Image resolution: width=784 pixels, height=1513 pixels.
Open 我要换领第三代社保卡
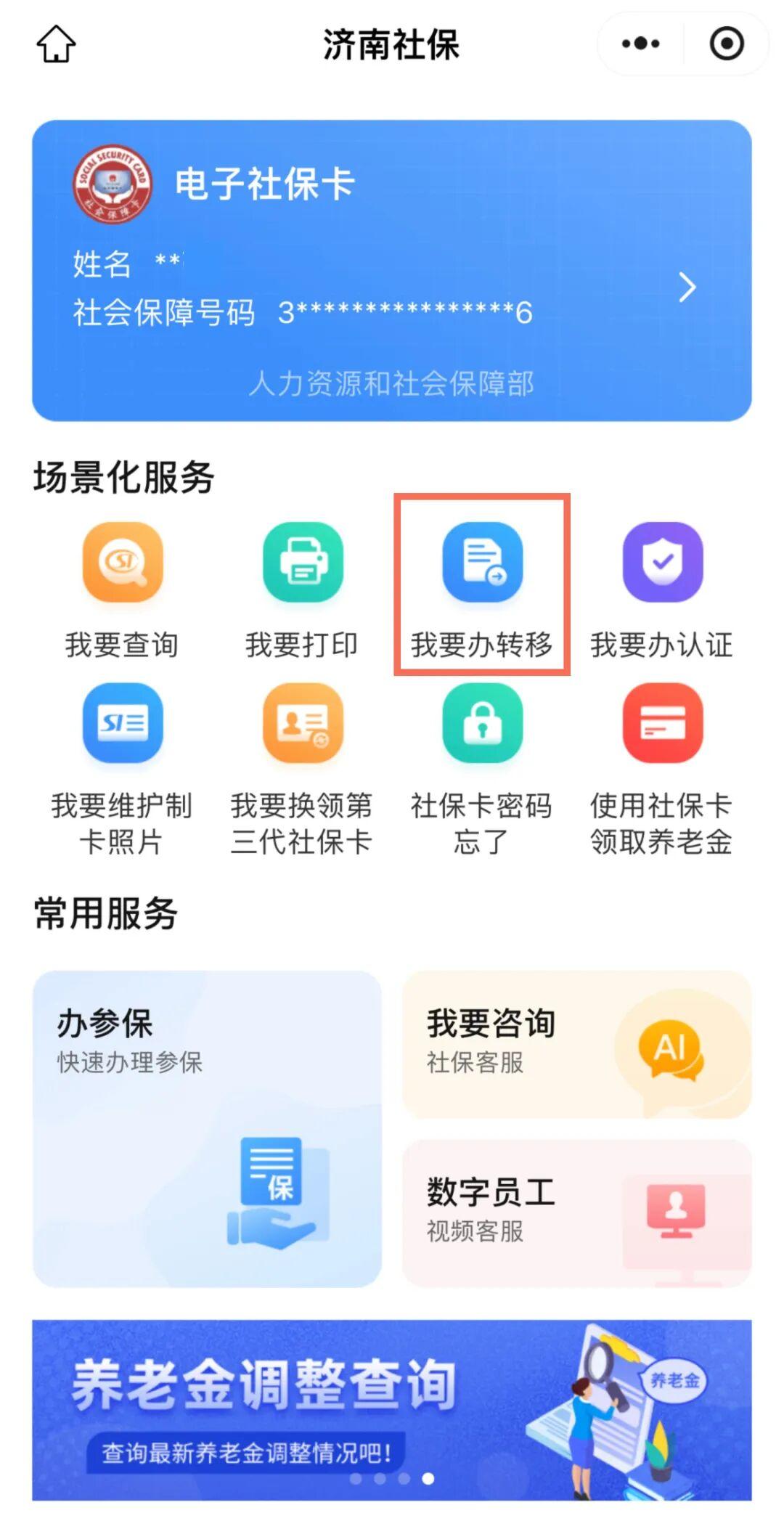pyautogui.click(x=302, y=768)
